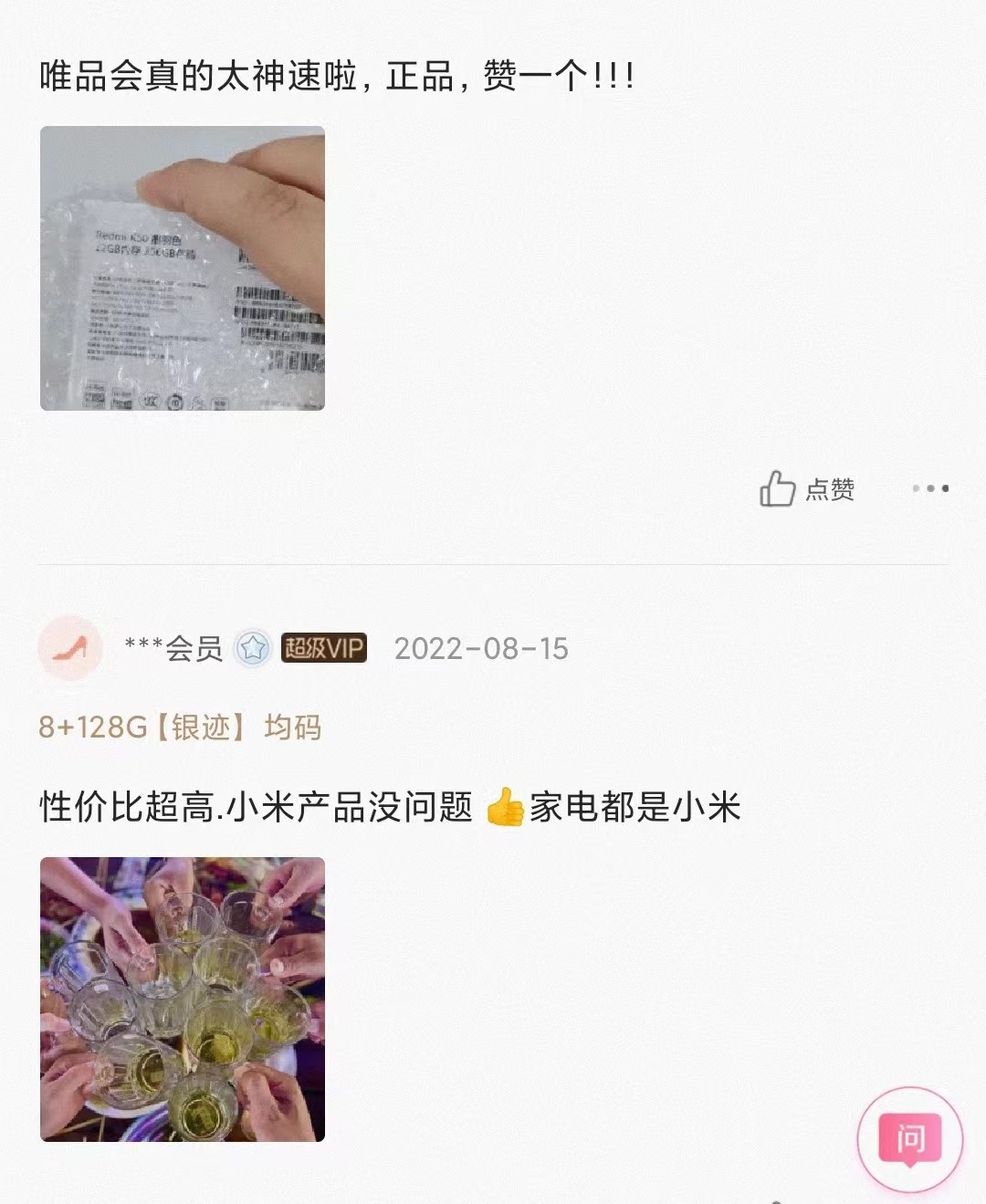This screenshot has width=986, height=1204.
Task: Open the Redmi K50 package photo
Action: pyautogui.click(x=183, y=269)
